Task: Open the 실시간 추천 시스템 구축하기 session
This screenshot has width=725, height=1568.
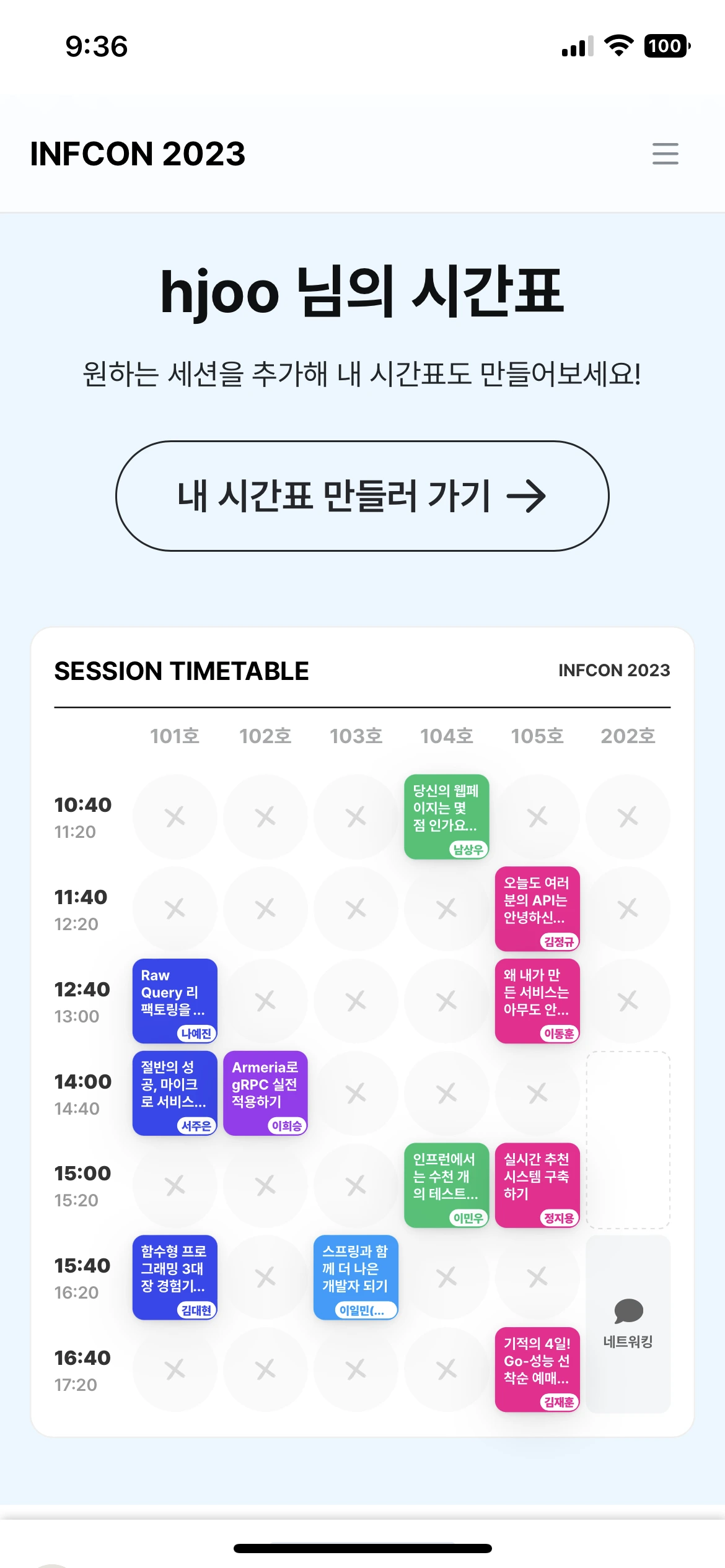Action: click(537, 1185)
